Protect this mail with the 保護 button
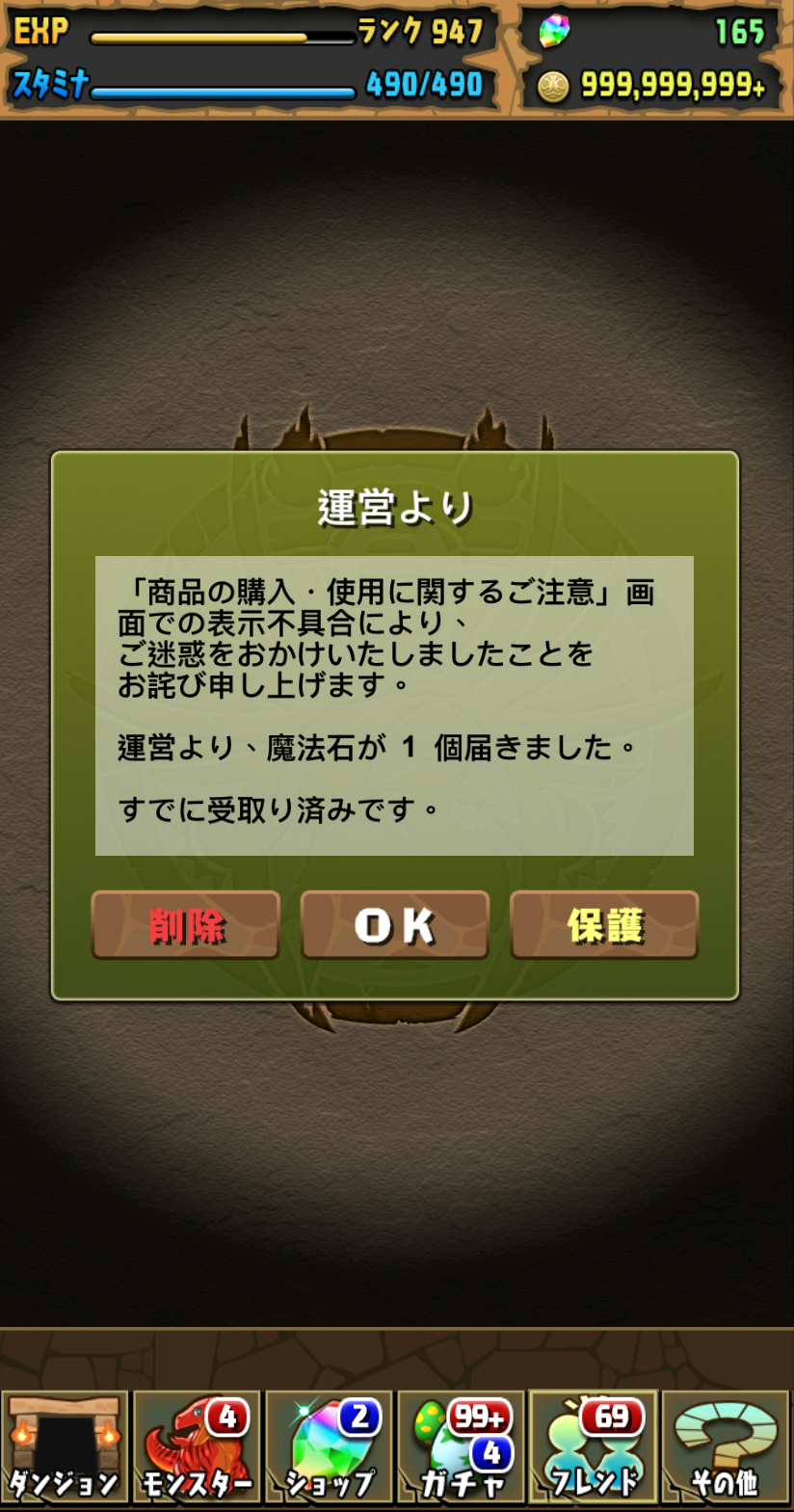This screenshot has width=794, height=1512. [x=604, y=925]
